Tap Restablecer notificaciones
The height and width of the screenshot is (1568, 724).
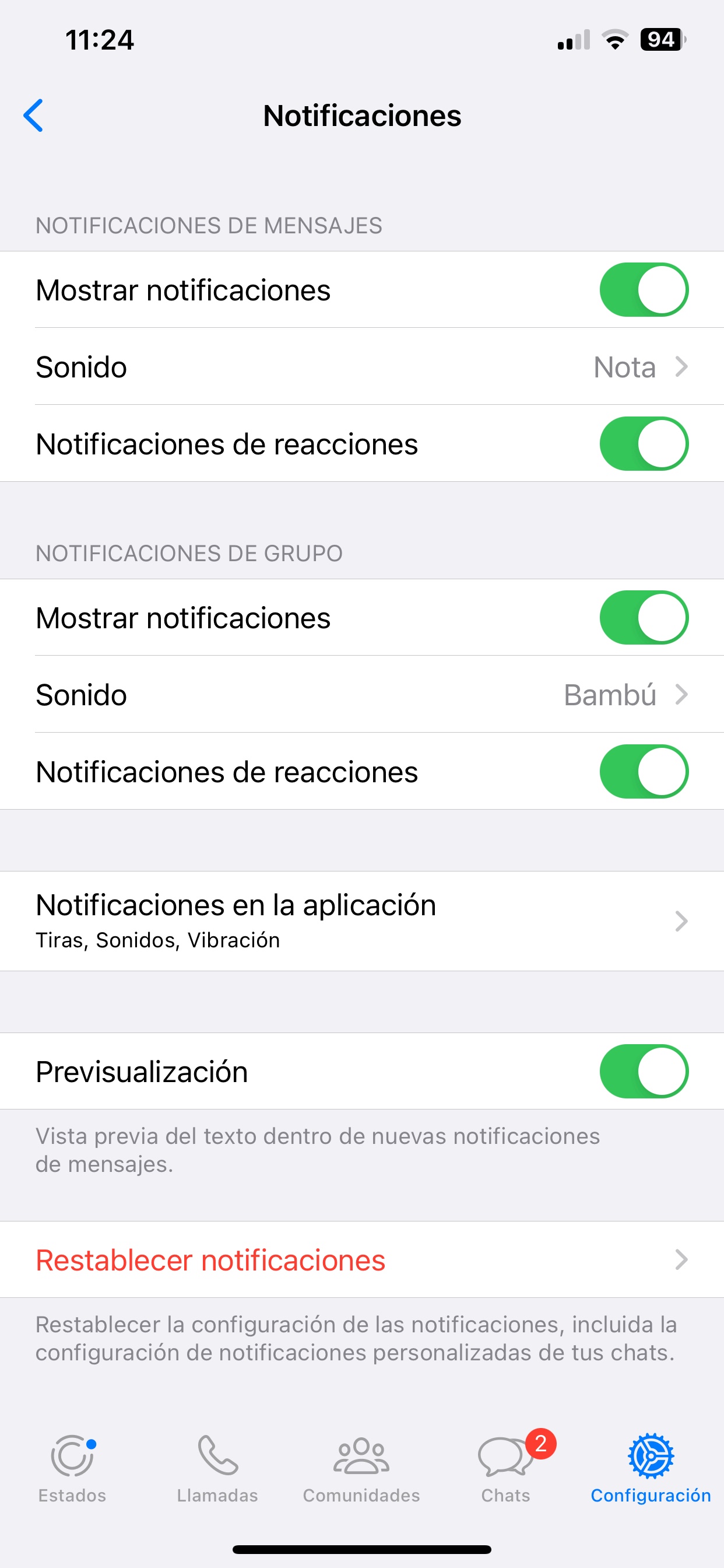(x=361, y=1259)
